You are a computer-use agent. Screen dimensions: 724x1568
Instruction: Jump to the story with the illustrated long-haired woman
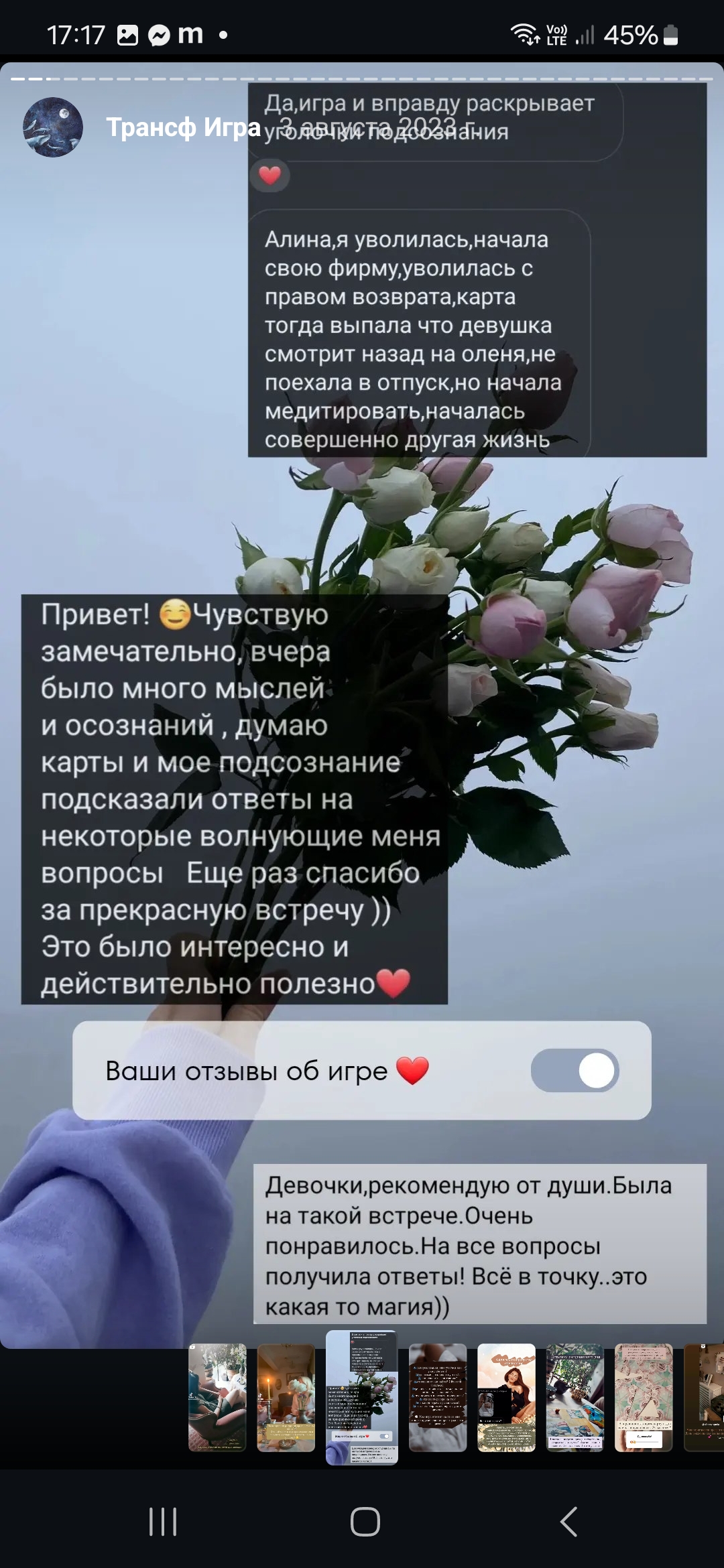pos(506,1397)
